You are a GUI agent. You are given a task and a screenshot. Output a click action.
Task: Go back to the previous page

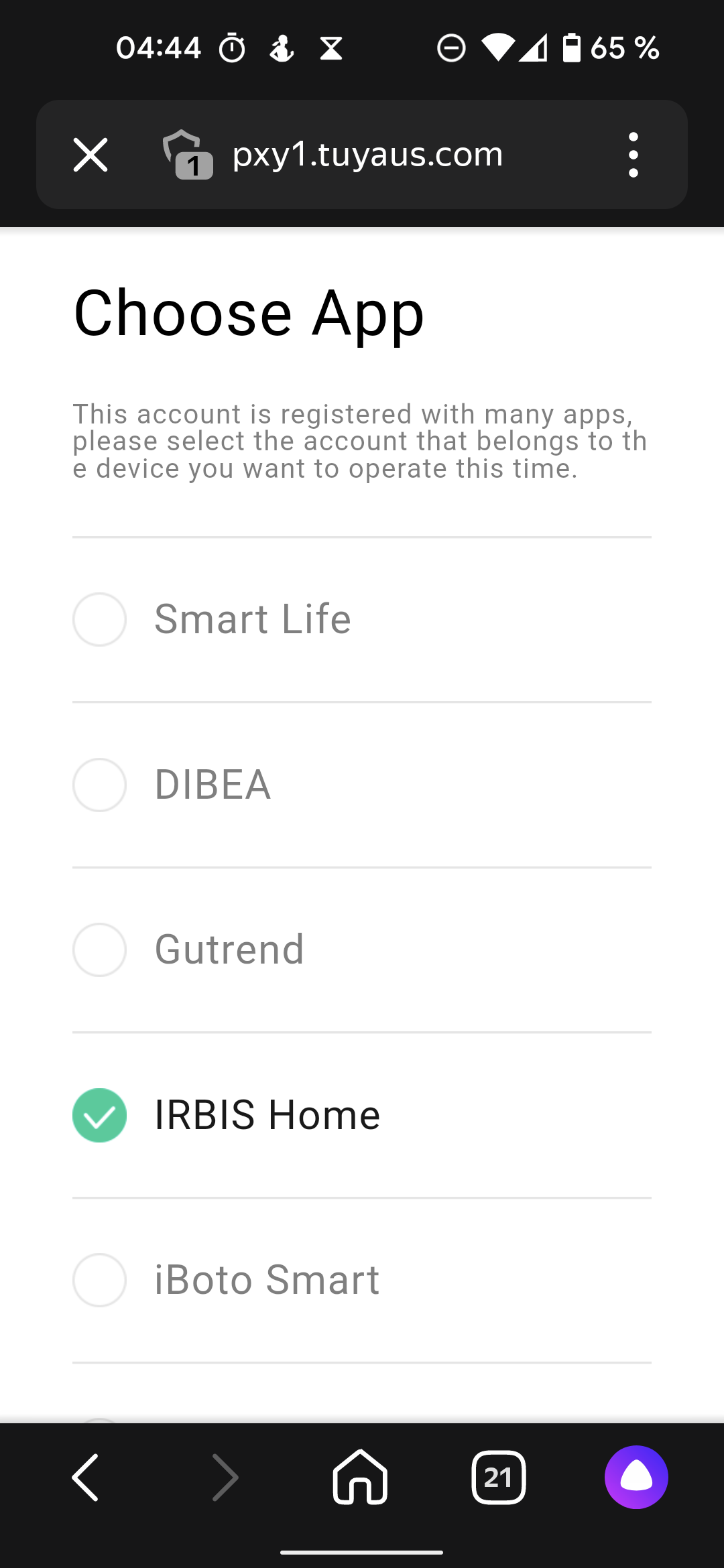86,1477
